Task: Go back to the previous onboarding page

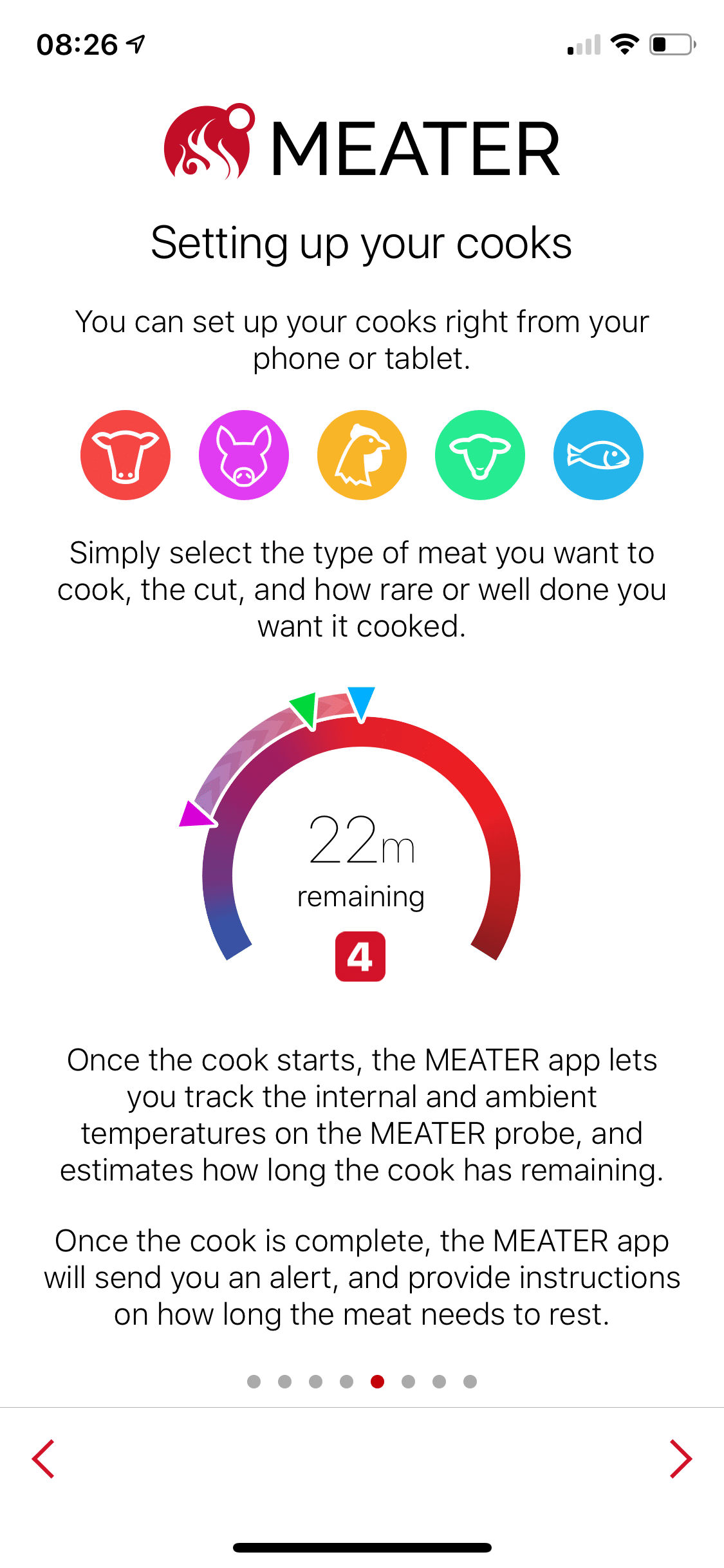Action: tap(43, 1459)
